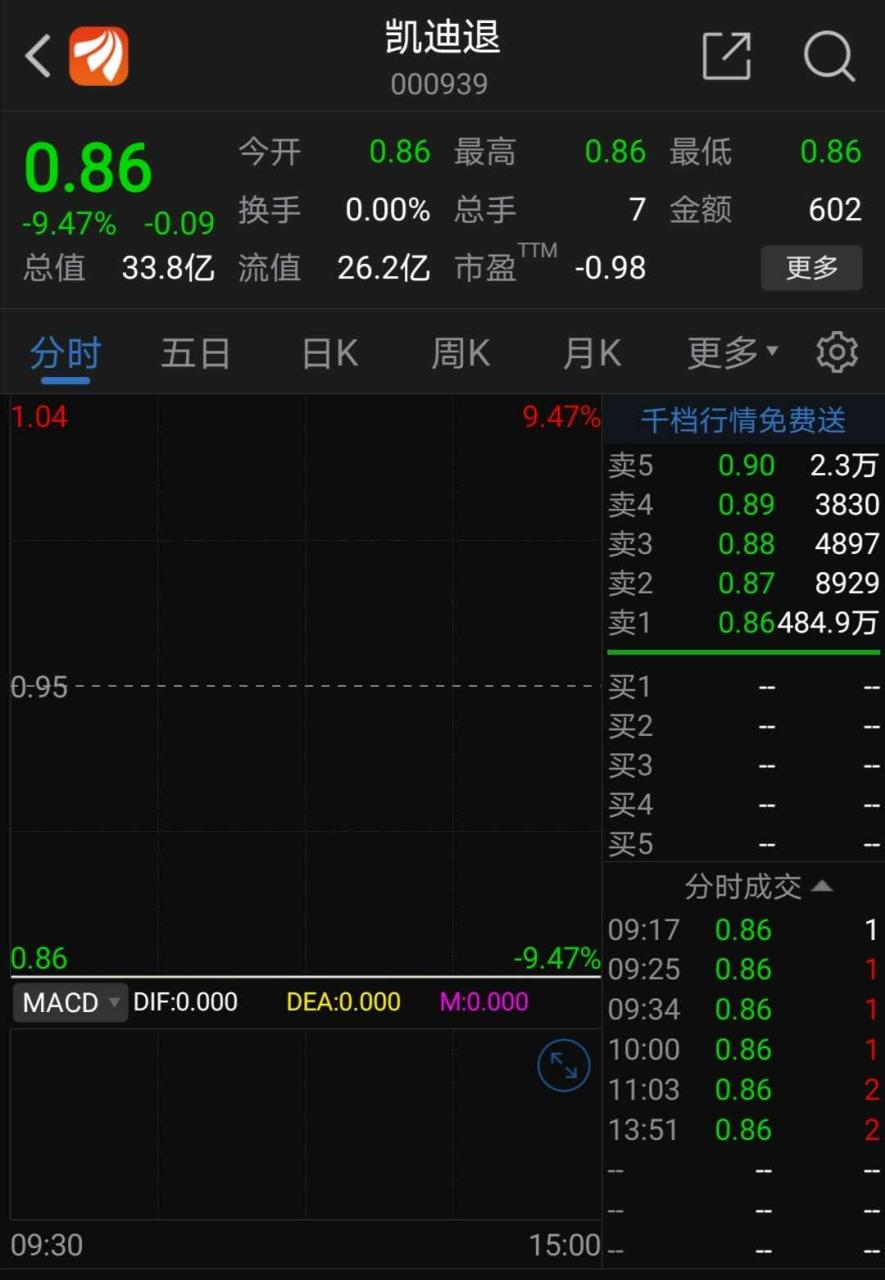Show the 月K chart tab

tap(592, 353)
